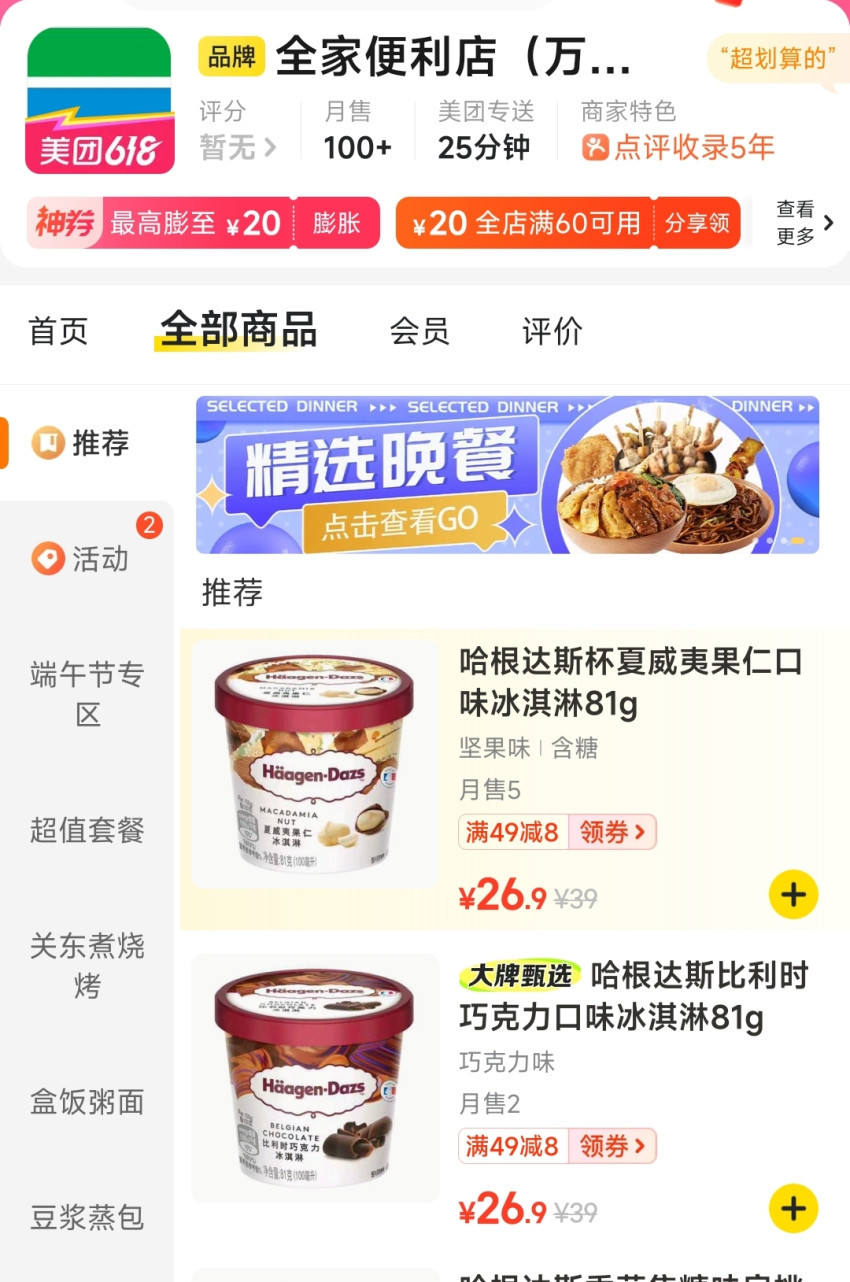Viewport: 850px width, 1282px height.
Task: Open the 暂无 rating chevron
Action: [268, 149]
